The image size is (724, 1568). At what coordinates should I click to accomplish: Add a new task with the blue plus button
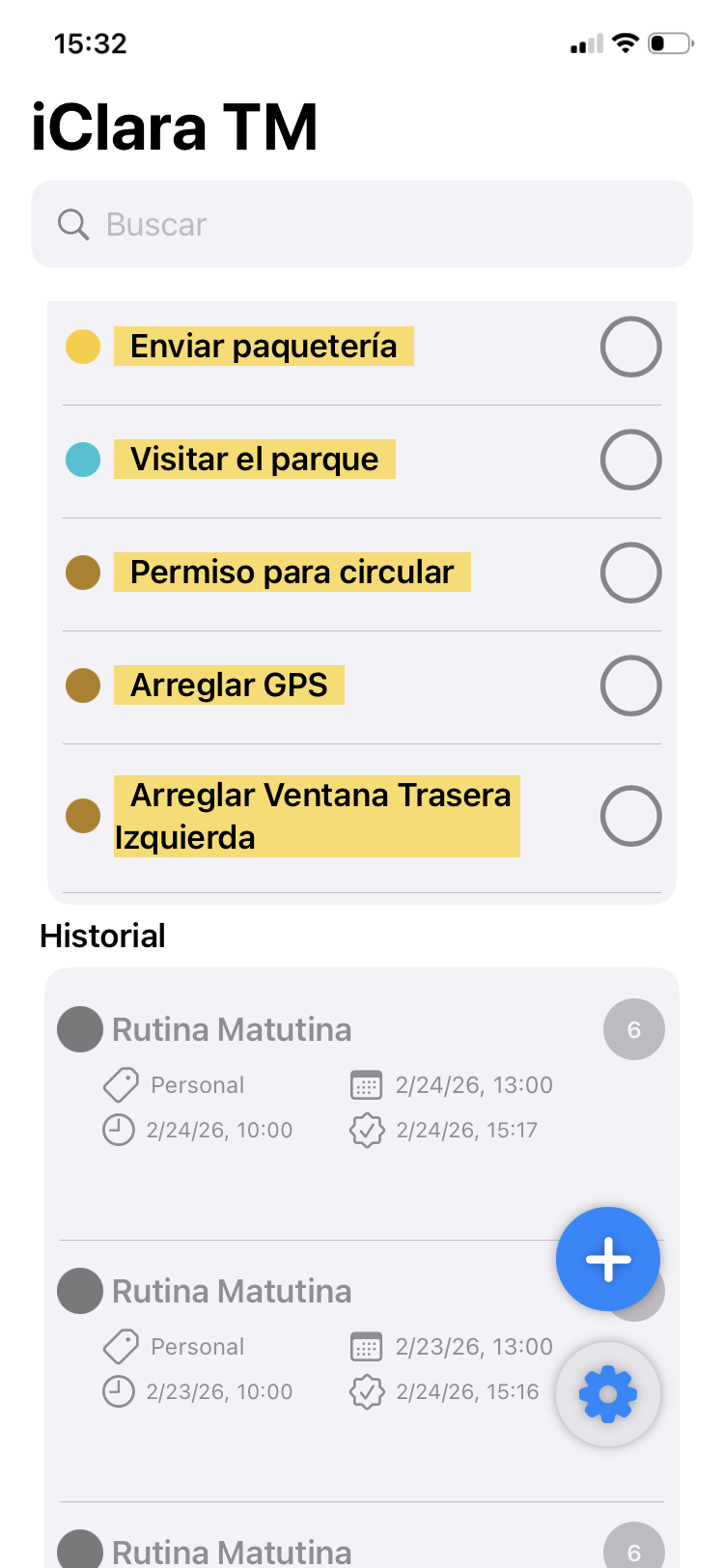pyautogui.click(x=607, y=1259)
